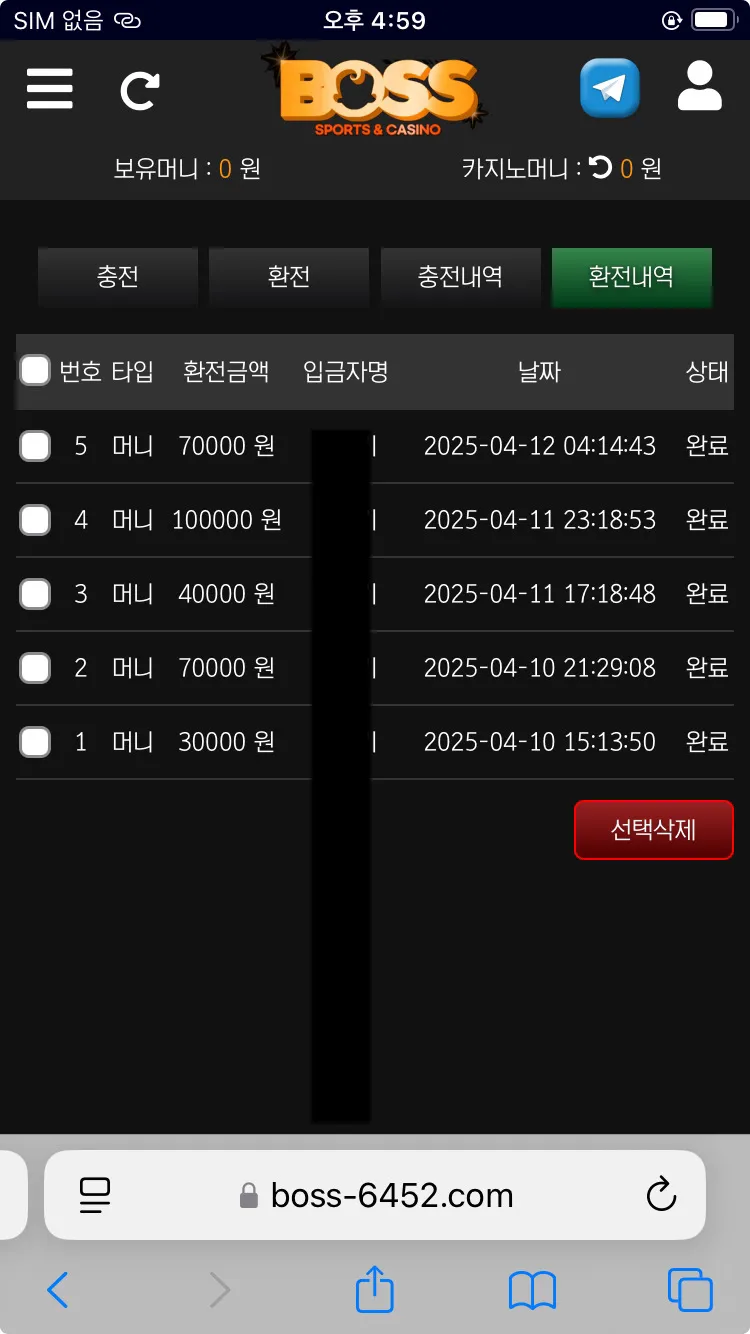Open Safari tabs overview
Image resolution: width=750 pixels, height=1334 pixels.
click(x=690, y=1290)
